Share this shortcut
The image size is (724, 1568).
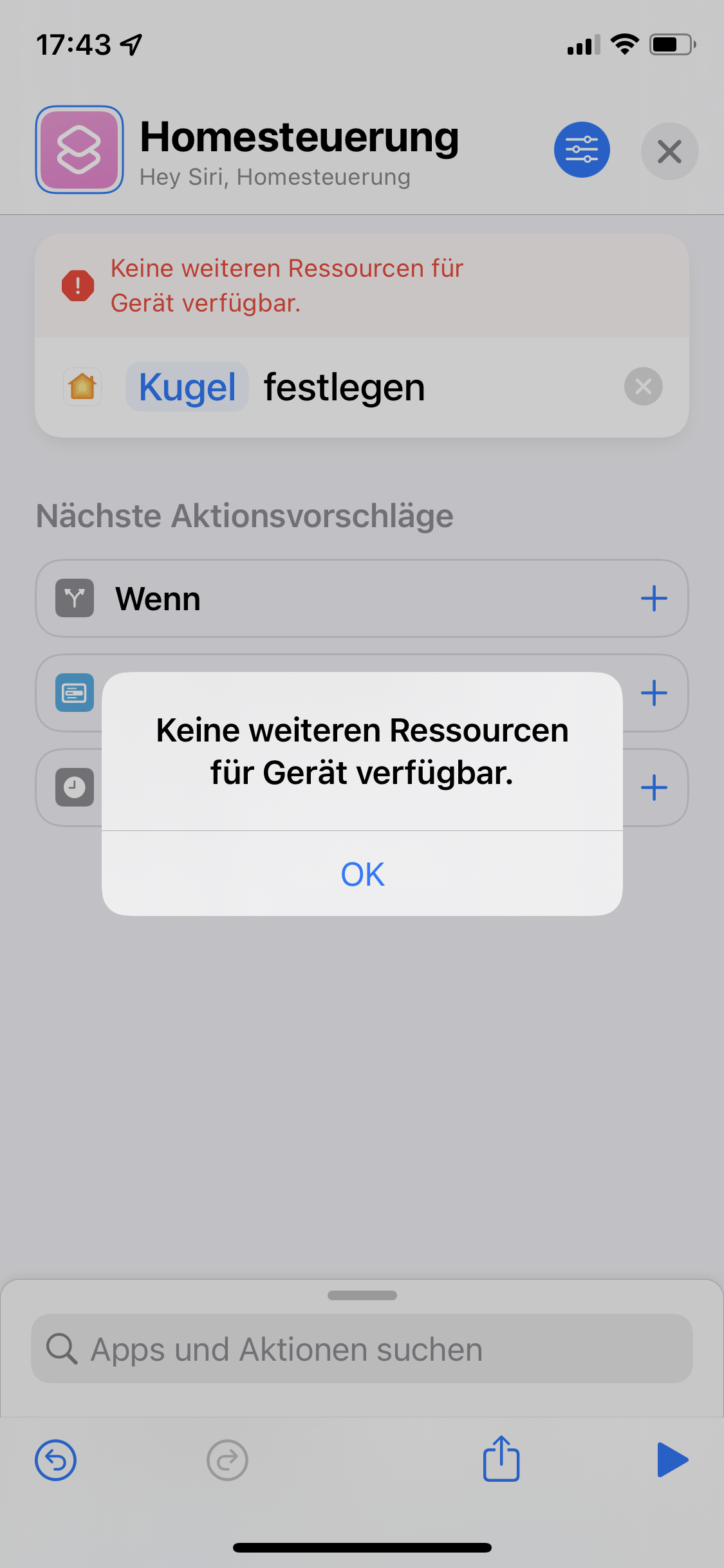501,1459
